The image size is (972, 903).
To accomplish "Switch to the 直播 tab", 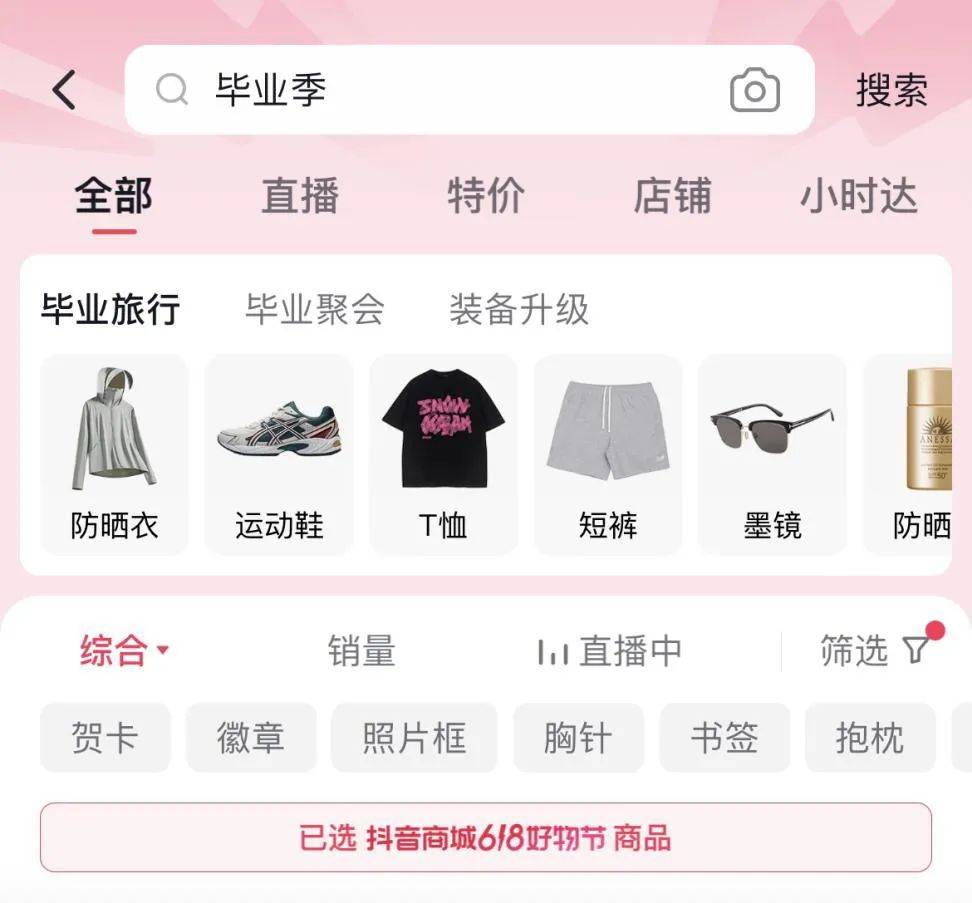I will click(x=300, y=195).
